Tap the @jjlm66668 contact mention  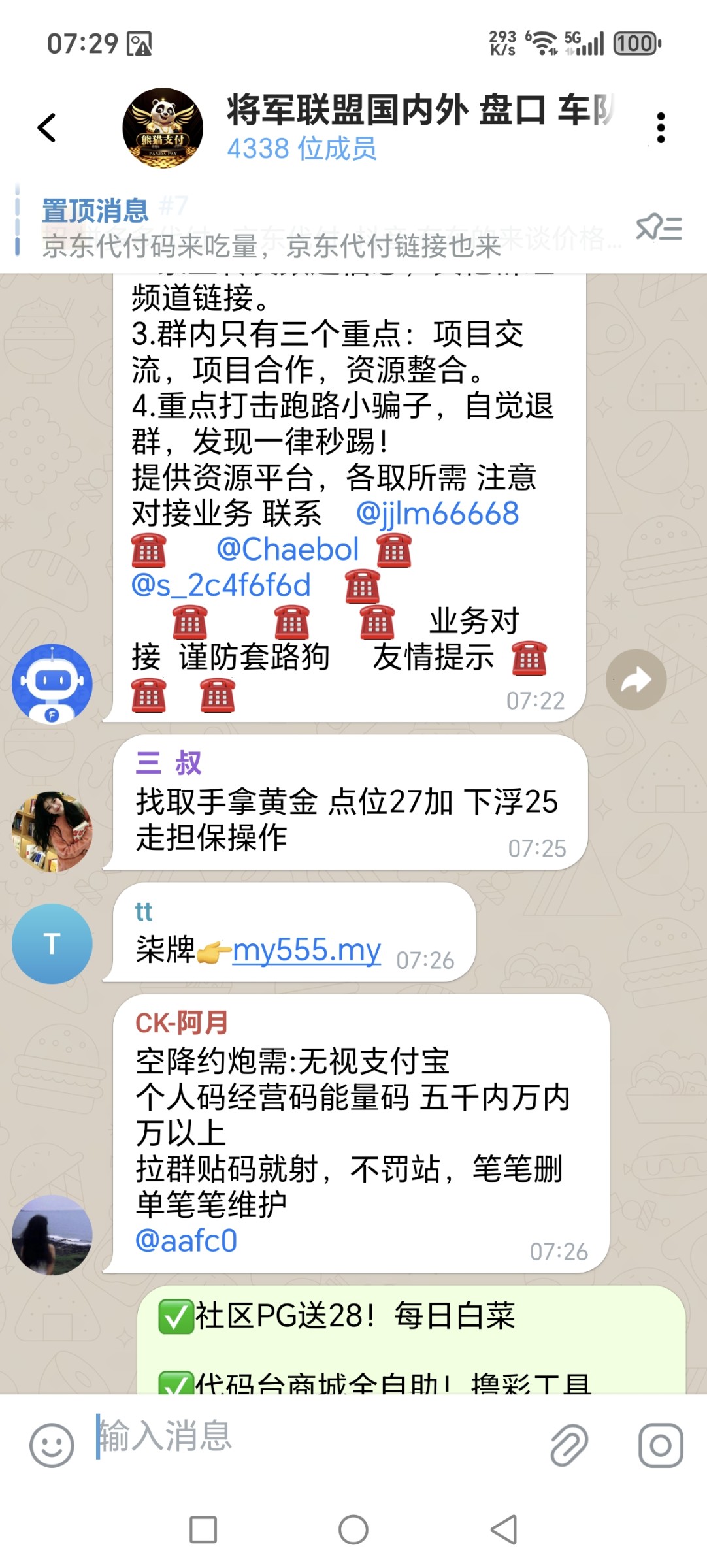(436, 514)
